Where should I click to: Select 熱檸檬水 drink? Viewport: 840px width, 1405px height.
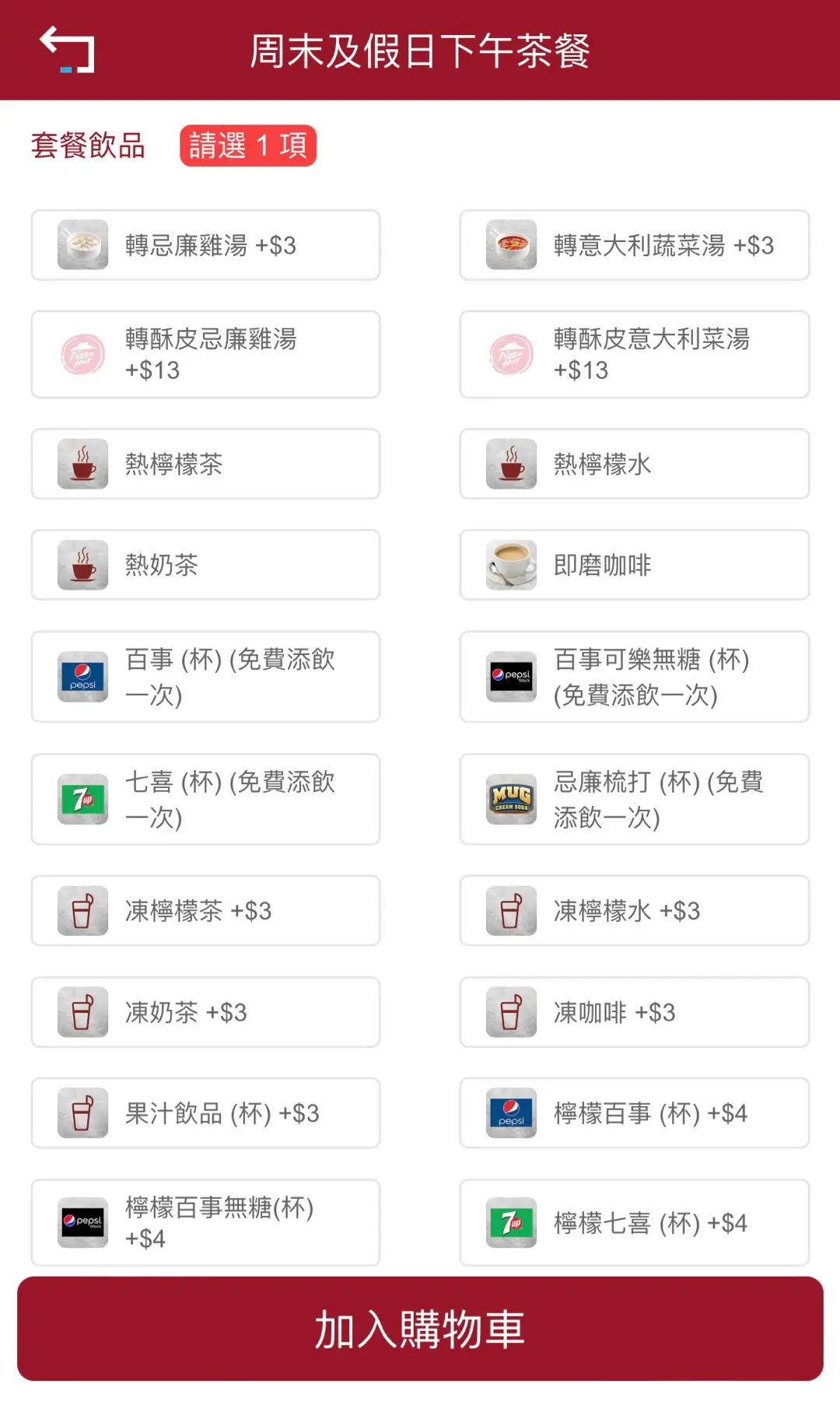(634, 464)
